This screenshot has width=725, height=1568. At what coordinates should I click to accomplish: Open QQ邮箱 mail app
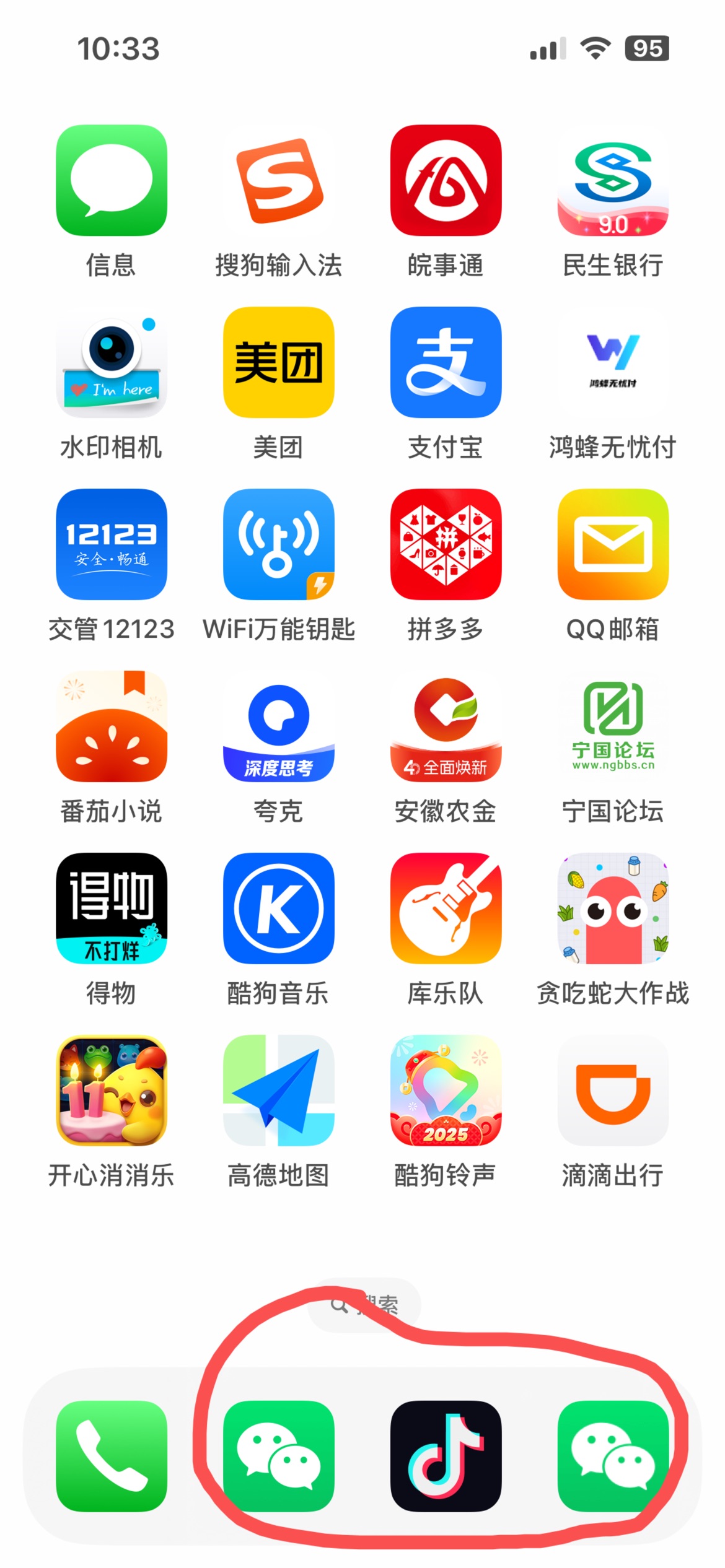tap(613, 544)
